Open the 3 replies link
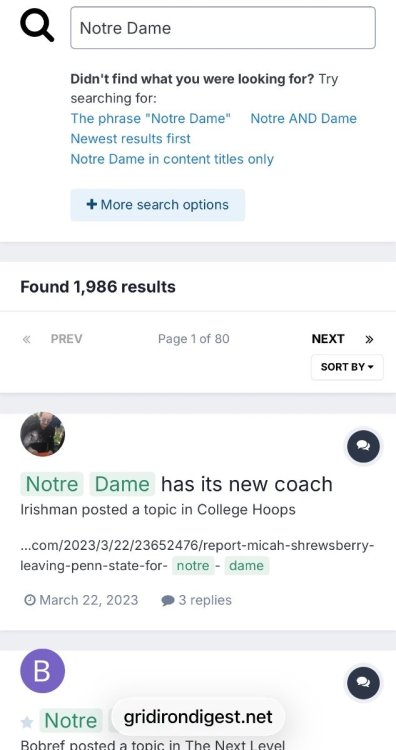 click(x=197, y=600)
